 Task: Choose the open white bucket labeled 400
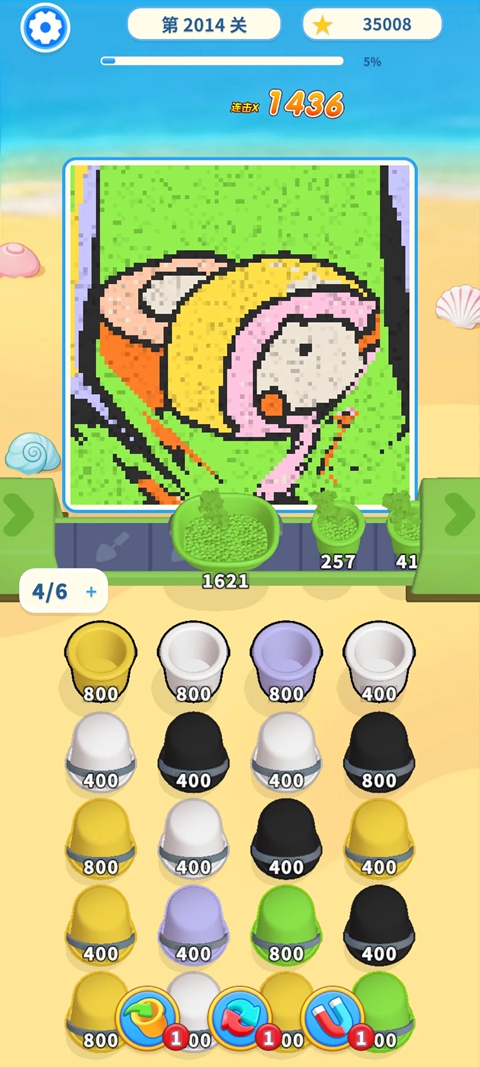tap(379, 660)
